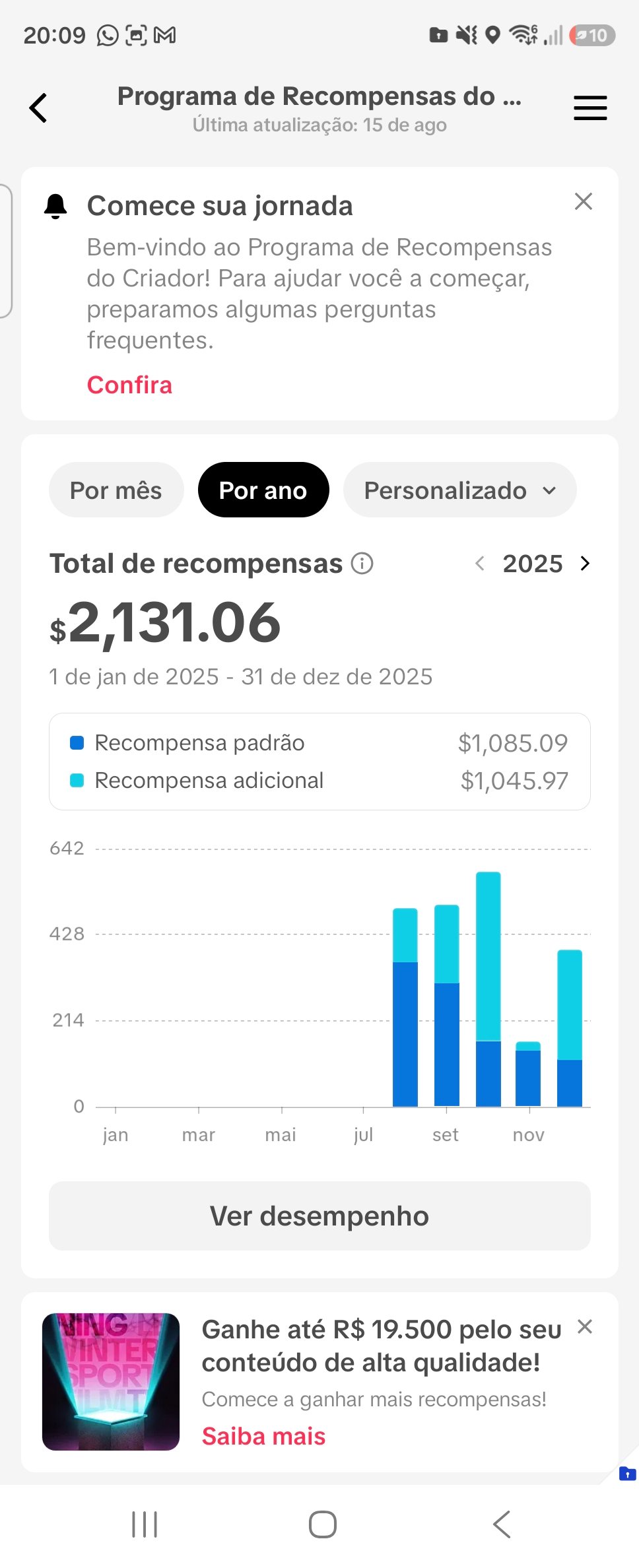Tap the Ver desempenho button
Image resolution: width=639 pixels, height=1568 pixels.
pos(319,1216)
